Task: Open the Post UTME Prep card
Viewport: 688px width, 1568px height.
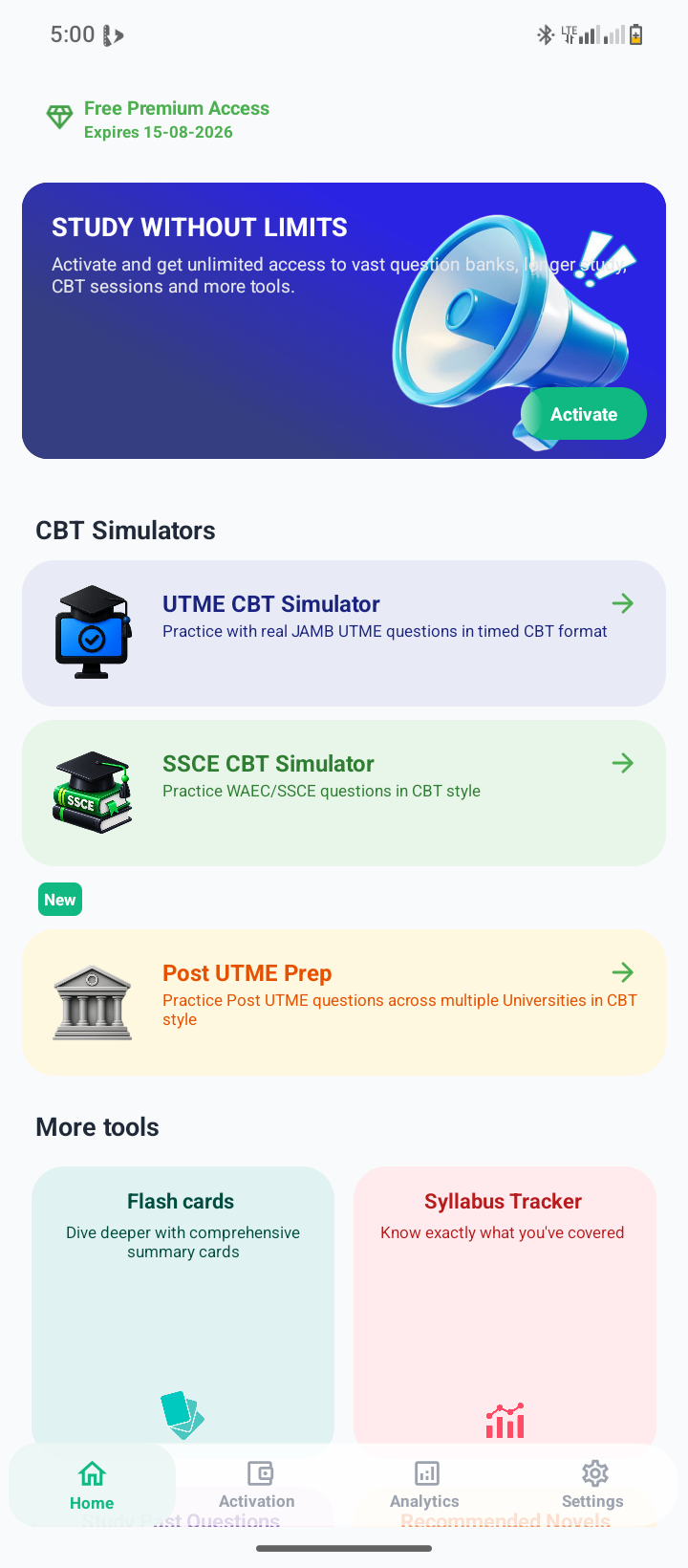Action: click(x=344, y=1002)
